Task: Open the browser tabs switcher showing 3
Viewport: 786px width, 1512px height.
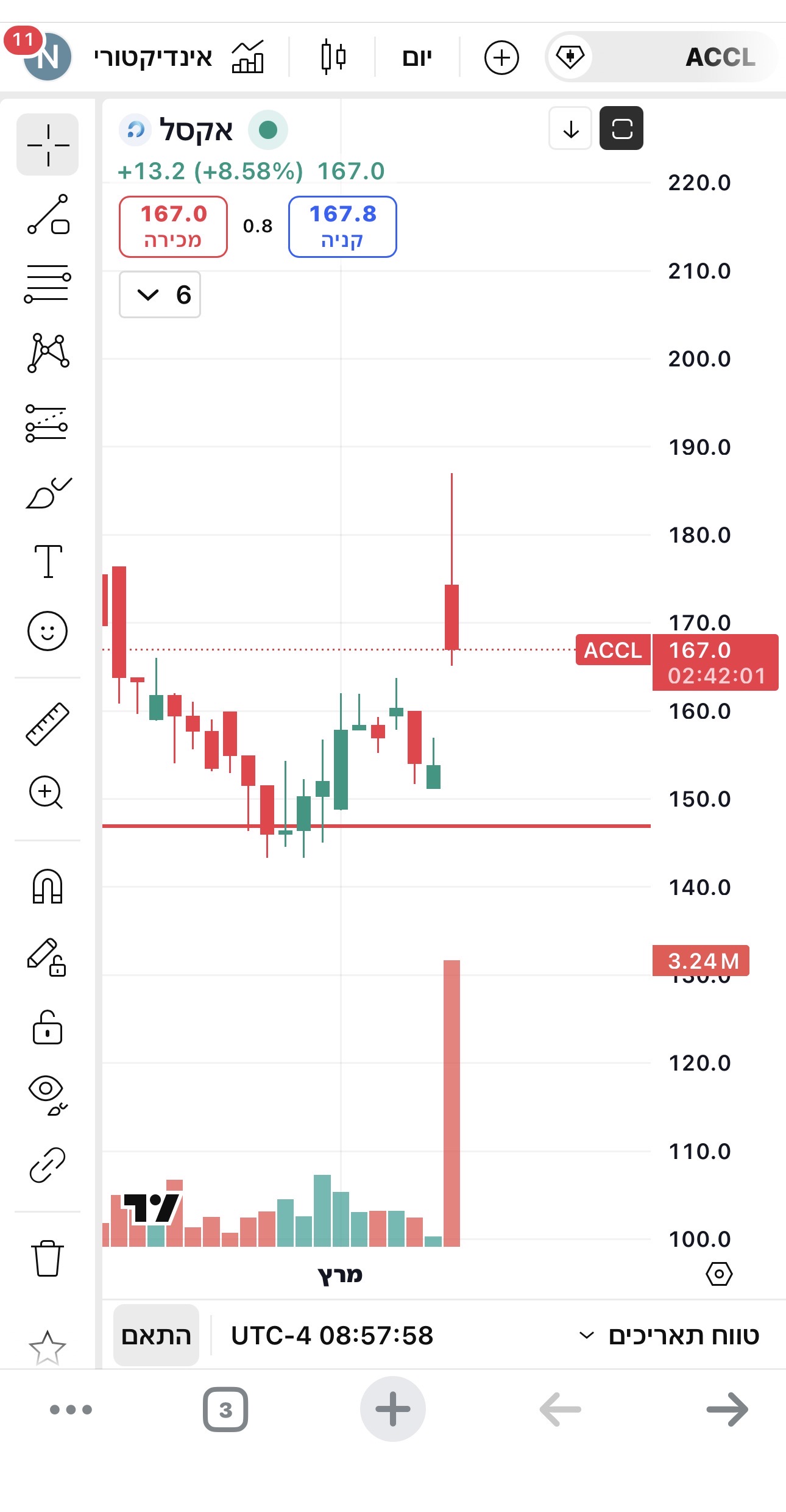Action: coord(225,1409)
